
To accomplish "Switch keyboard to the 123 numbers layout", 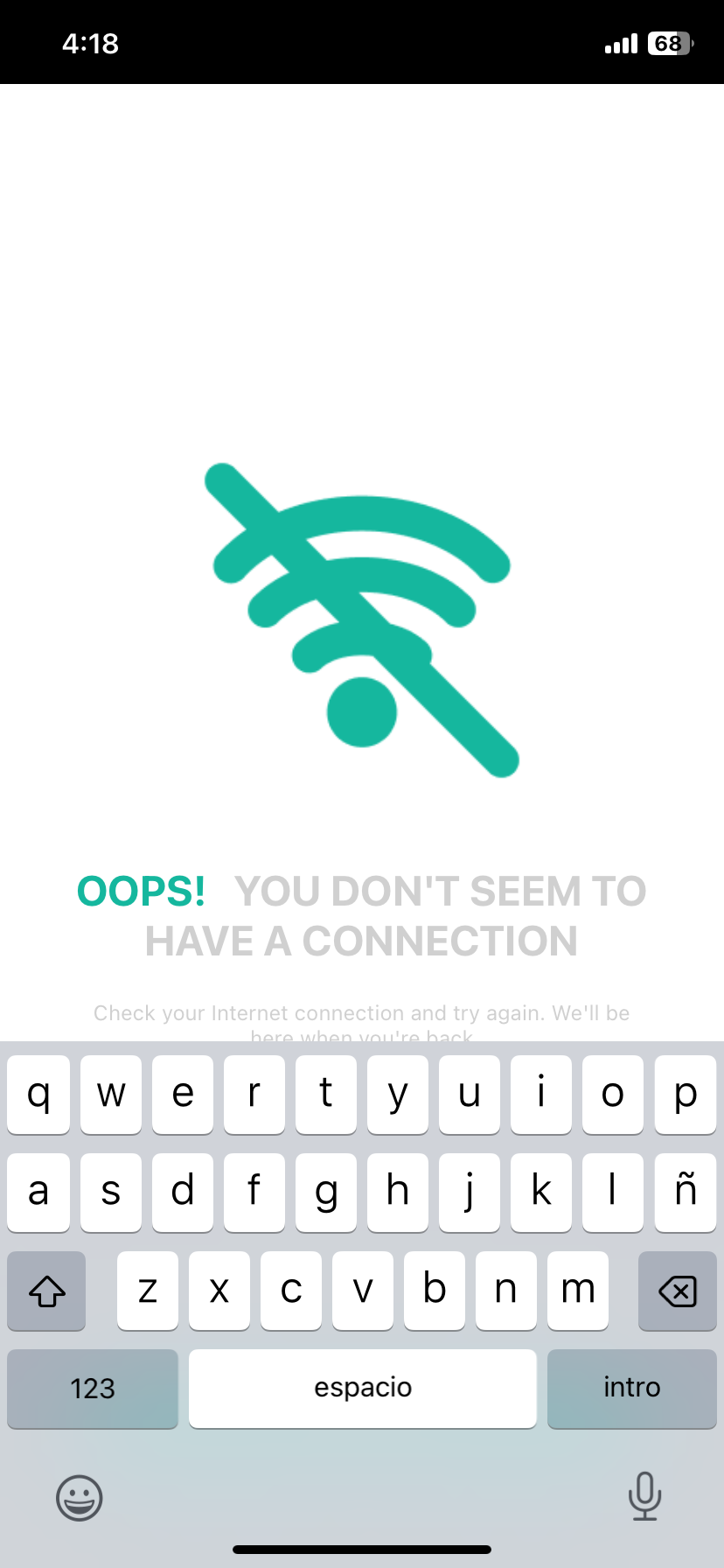I will pyautogui.click(x=93, y=1389).
